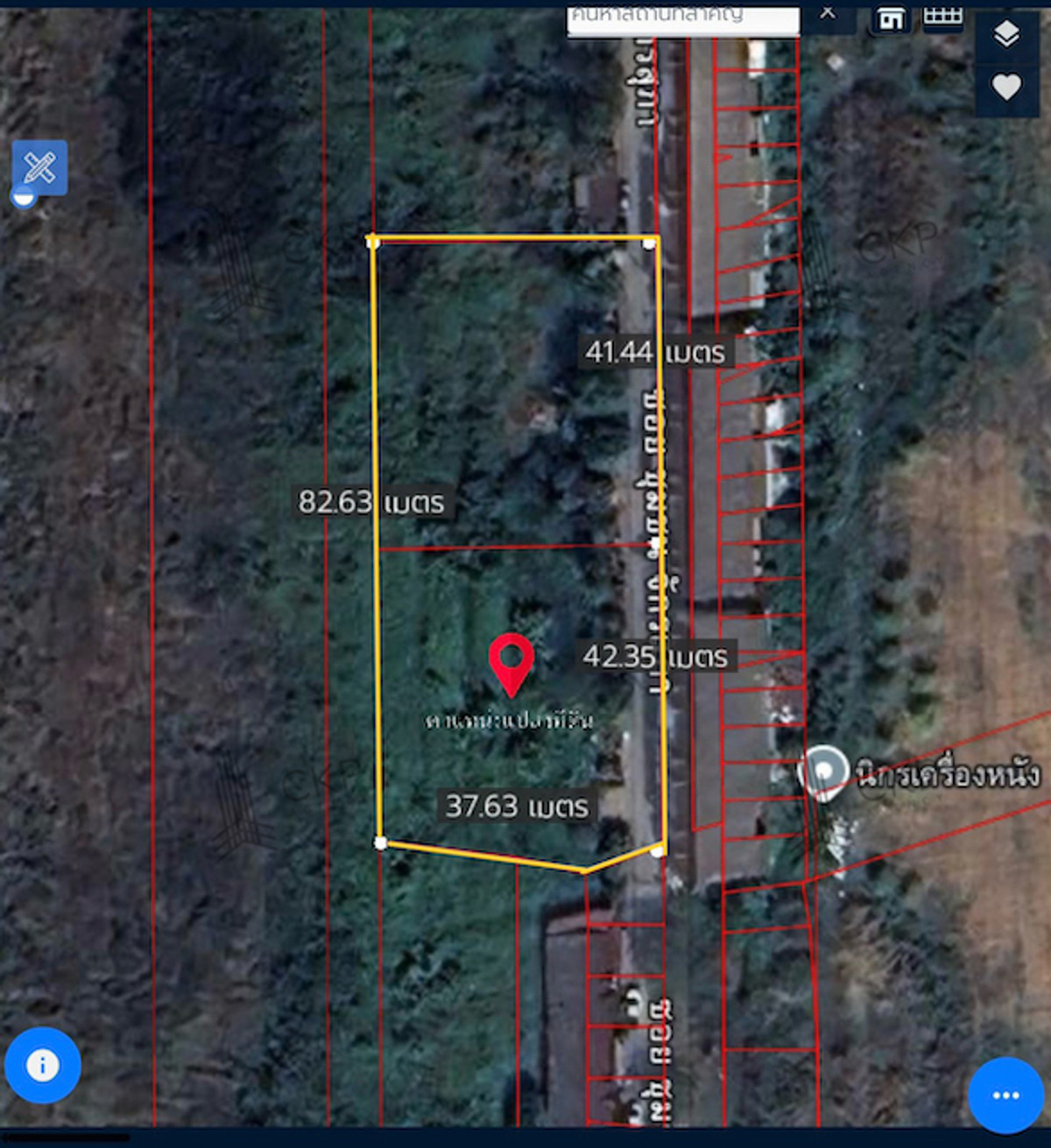The image size is (1051, 1148).
Task: Clear the search with the X
Action: (x=828, y=13)
